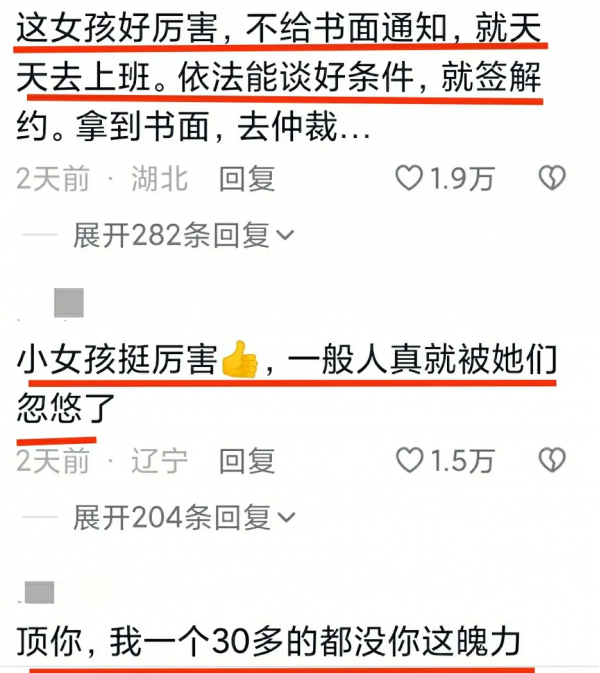Reply to the comment from 湖北

click(x=247, y=179)
